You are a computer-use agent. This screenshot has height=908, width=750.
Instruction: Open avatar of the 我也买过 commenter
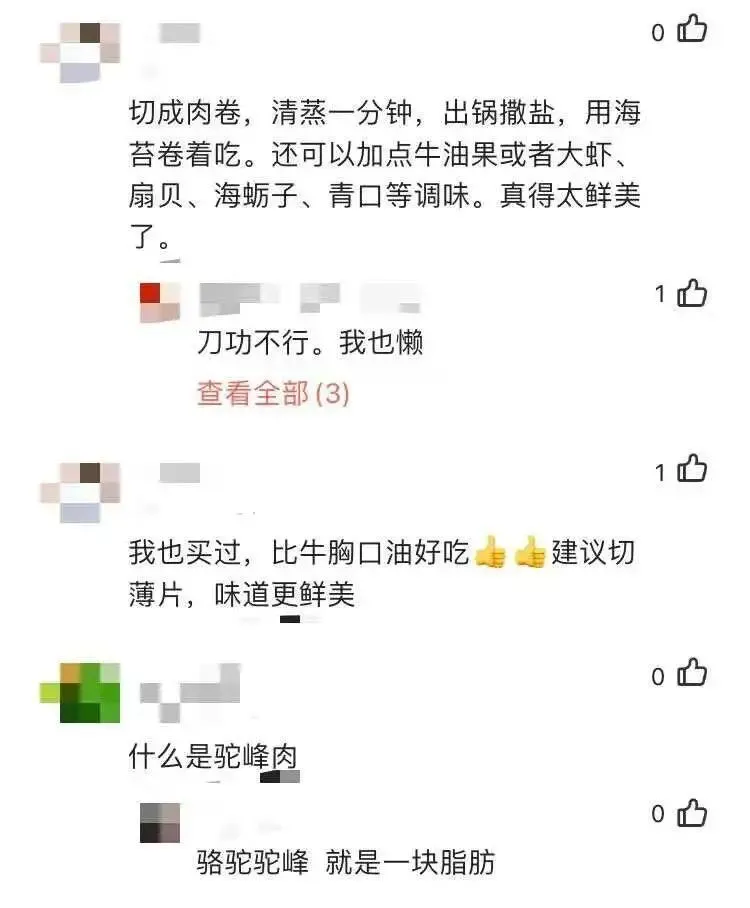pyautogui.click(x=80, y=492)
